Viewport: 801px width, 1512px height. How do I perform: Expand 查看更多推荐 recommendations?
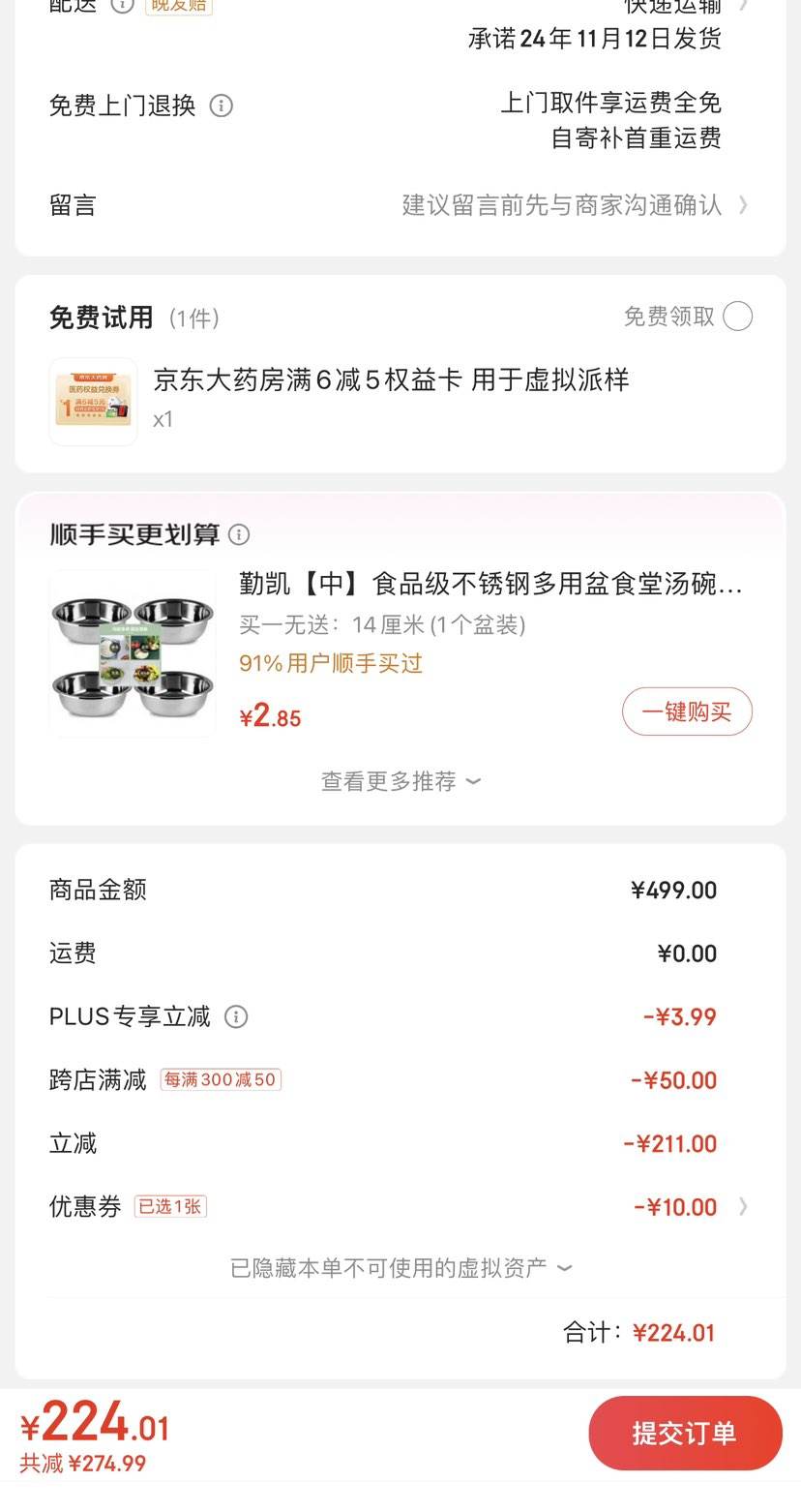pos(400,781)
